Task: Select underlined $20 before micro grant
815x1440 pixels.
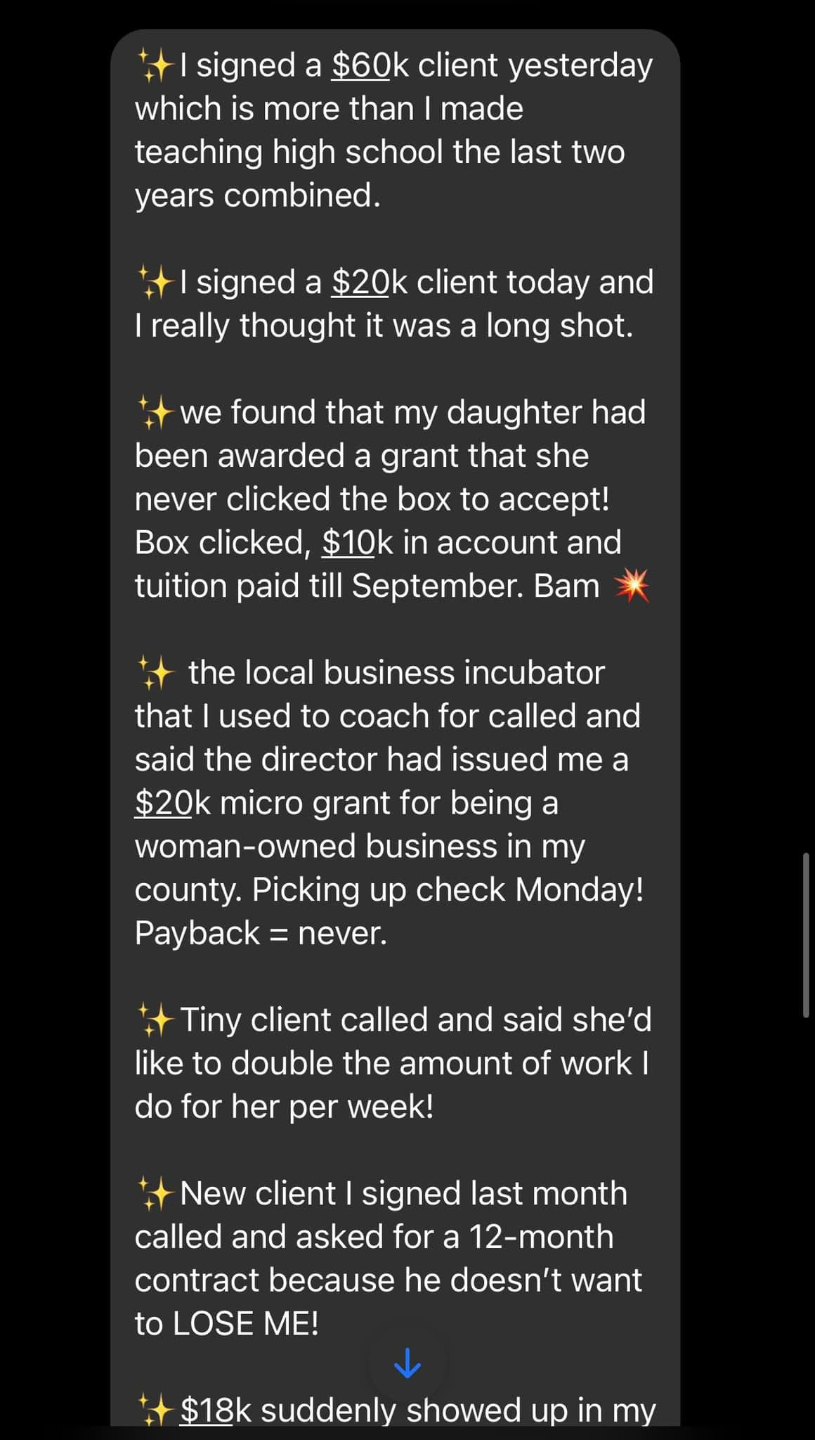Action: click(162, 803)
